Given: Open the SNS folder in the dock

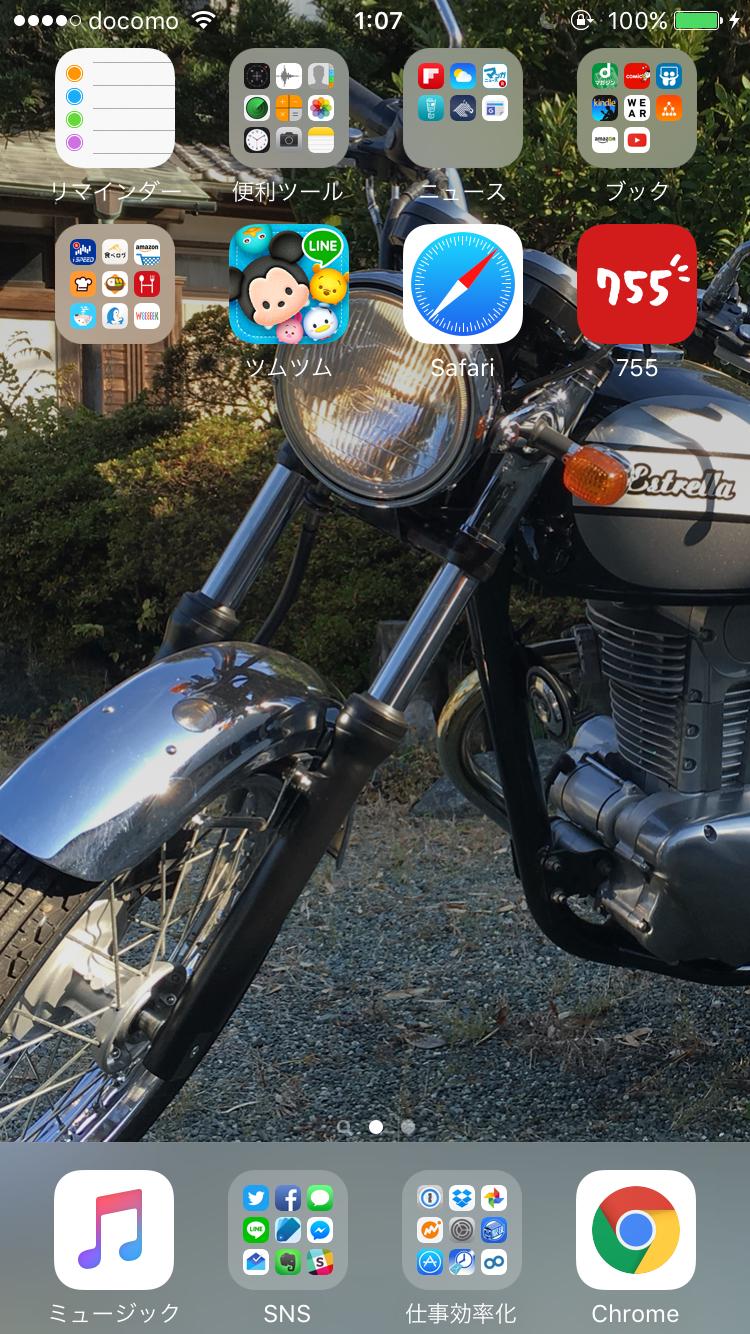Looking at the screenshot, I should click(x=288, y=1230).
